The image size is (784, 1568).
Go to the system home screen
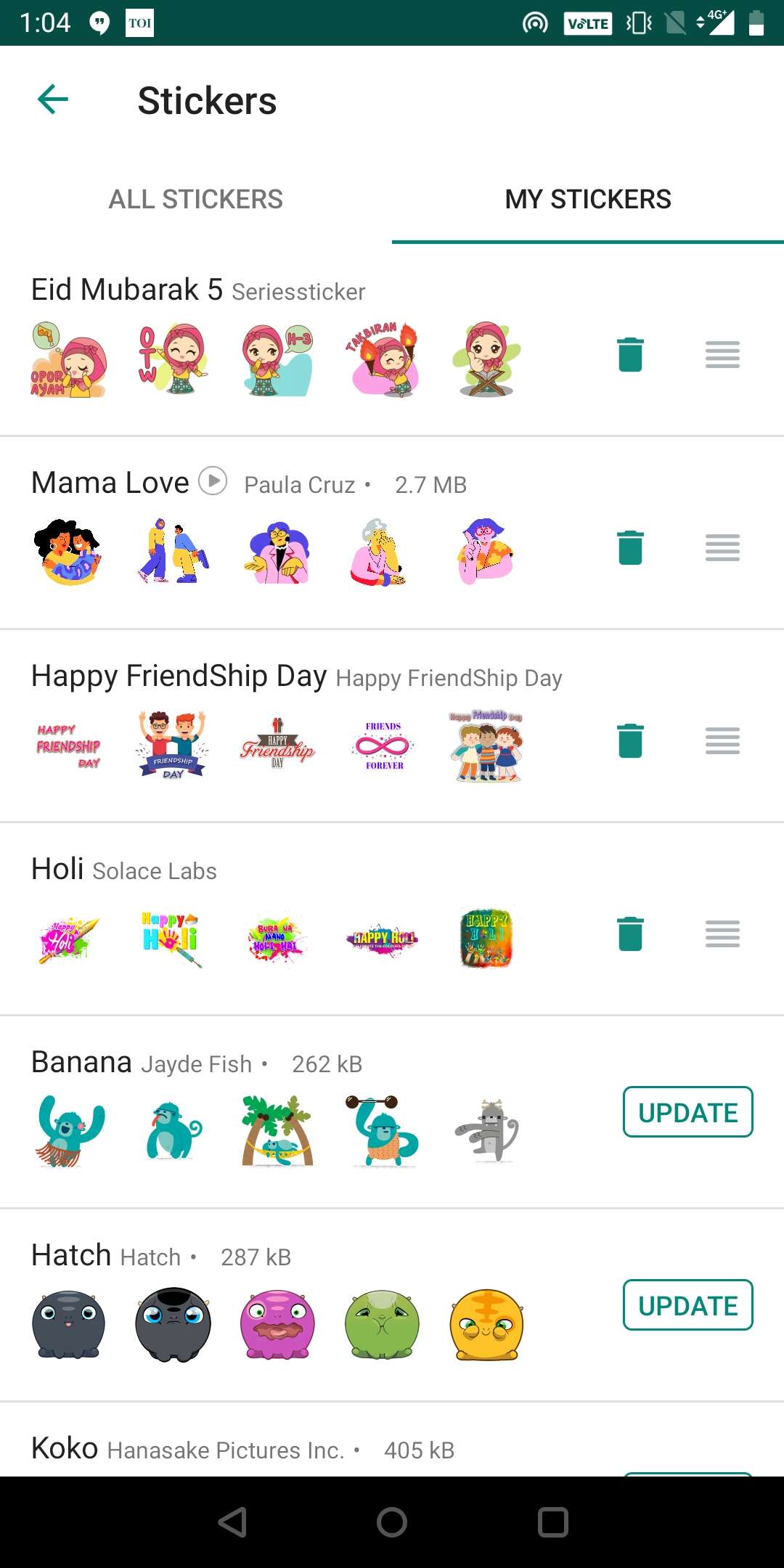click(392, 1522)
